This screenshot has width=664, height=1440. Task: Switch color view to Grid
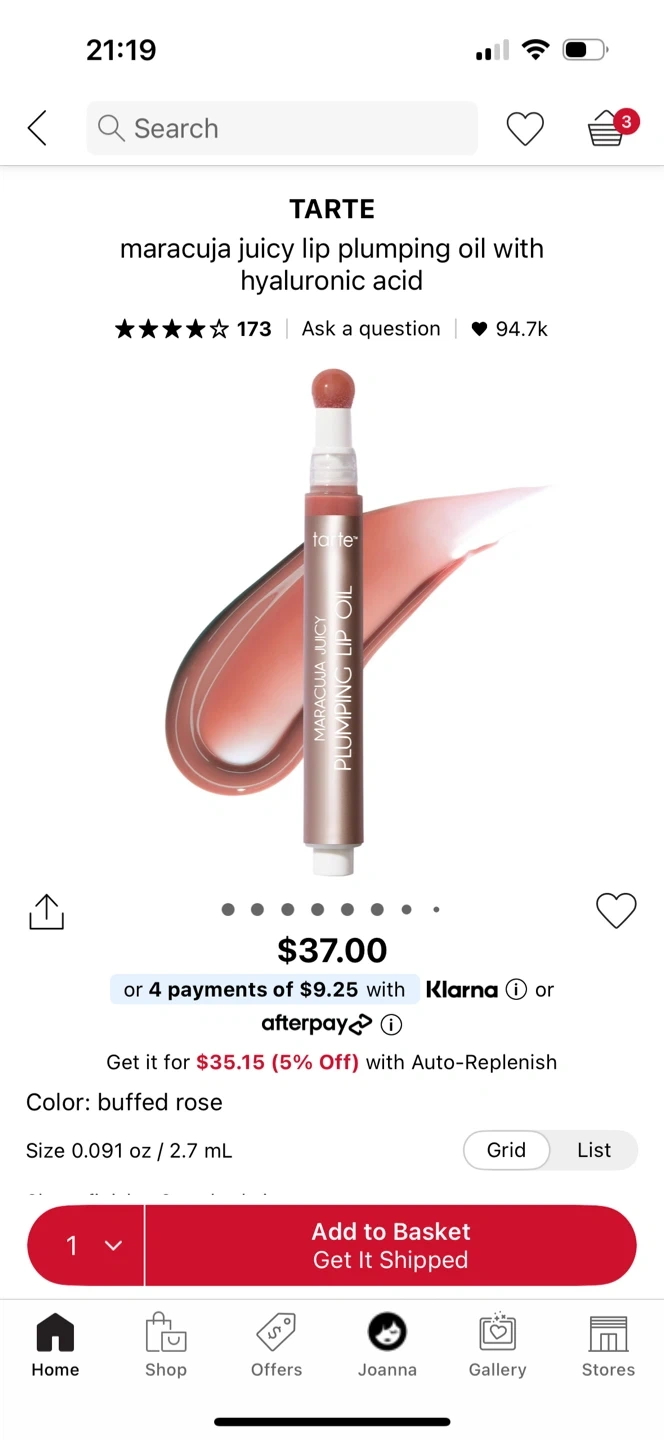[506, 1150]
